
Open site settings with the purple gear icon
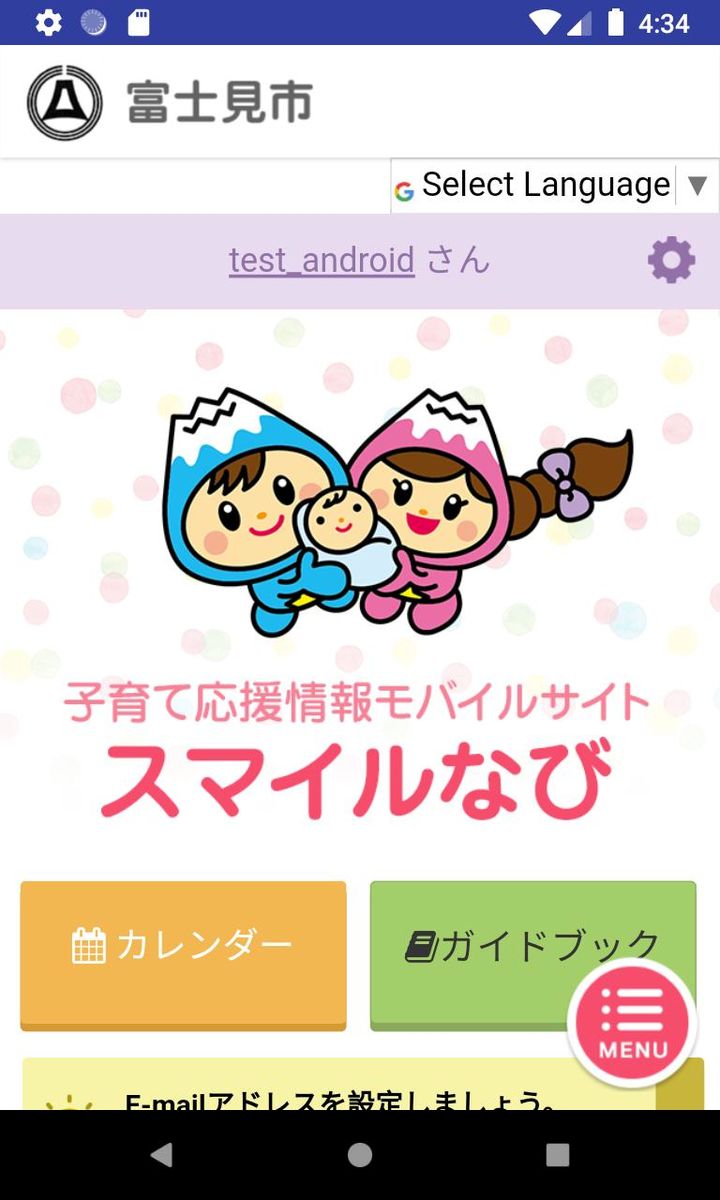(671, 260)
